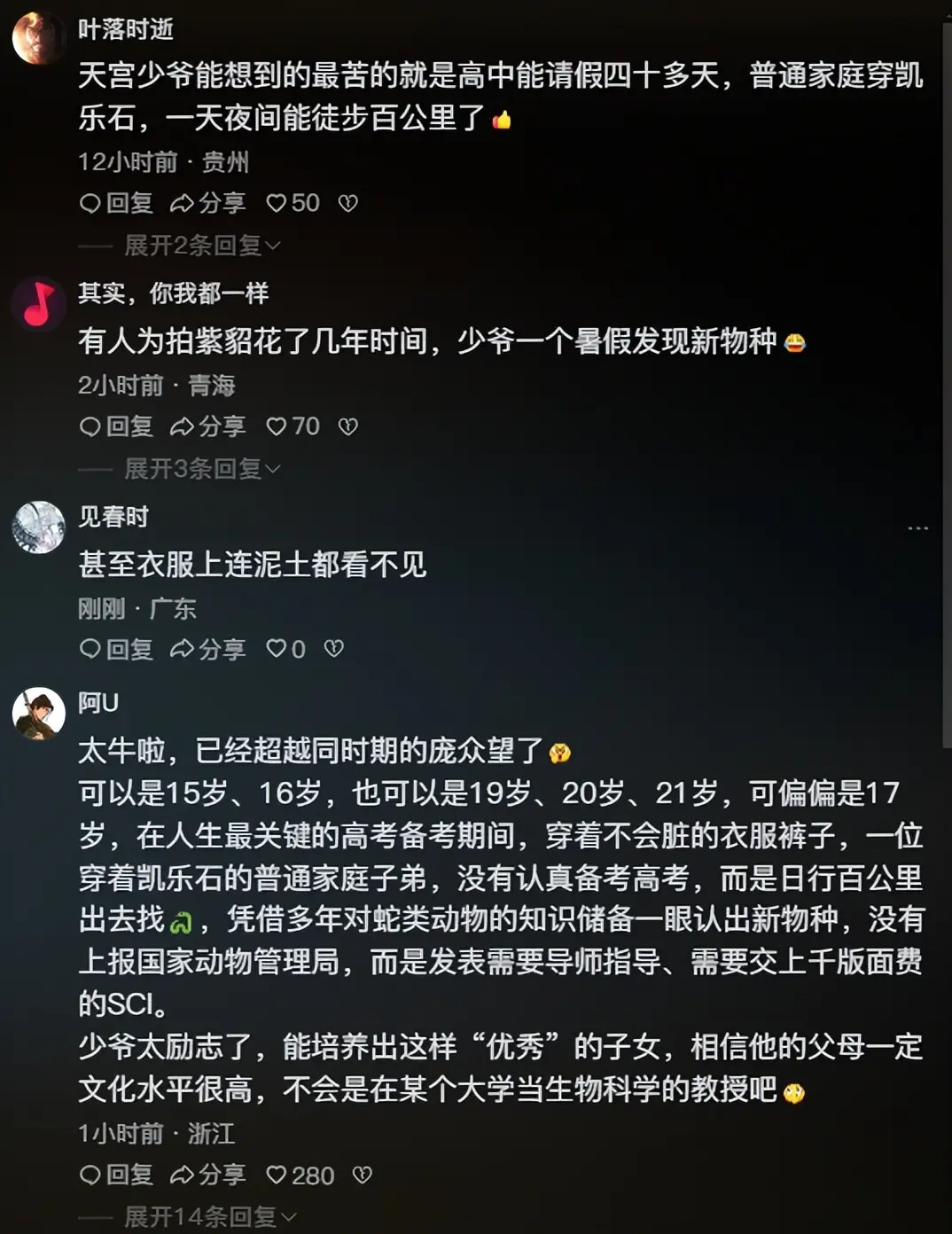Open 其实,你我都一样's profile avatar
This screenshot has height=1234, width=952.
click(38, 304)
